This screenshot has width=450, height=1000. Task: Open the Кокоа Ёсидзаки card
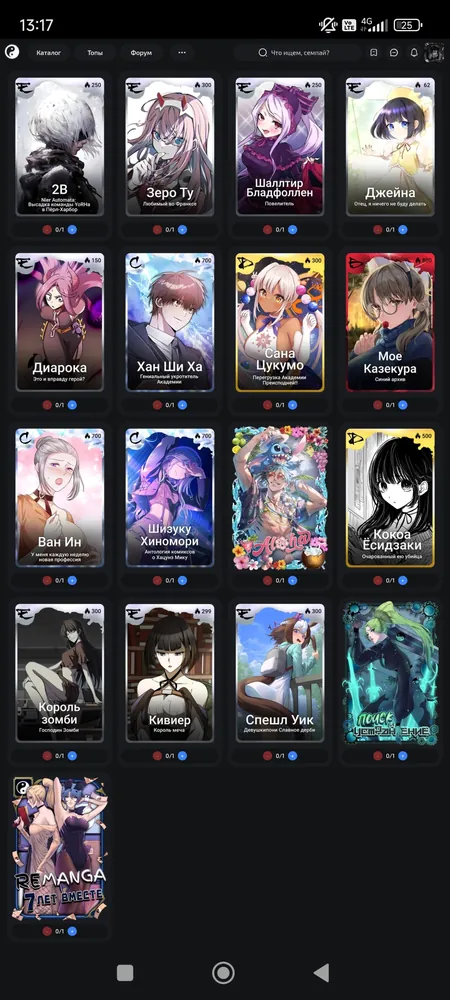pyautogui.click(x=390, y=497)
